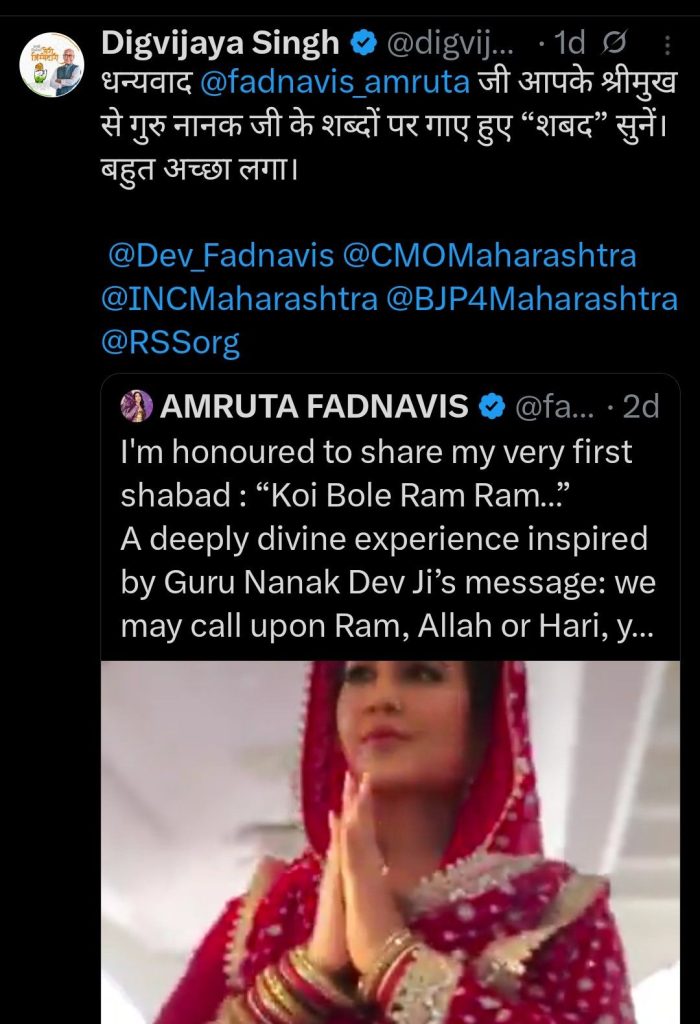Image resolution: width=700 pixels, height=1024 pixels.
Task: Open Digvijaya Singh's profile picture
Action: click(x=52, y=65)
